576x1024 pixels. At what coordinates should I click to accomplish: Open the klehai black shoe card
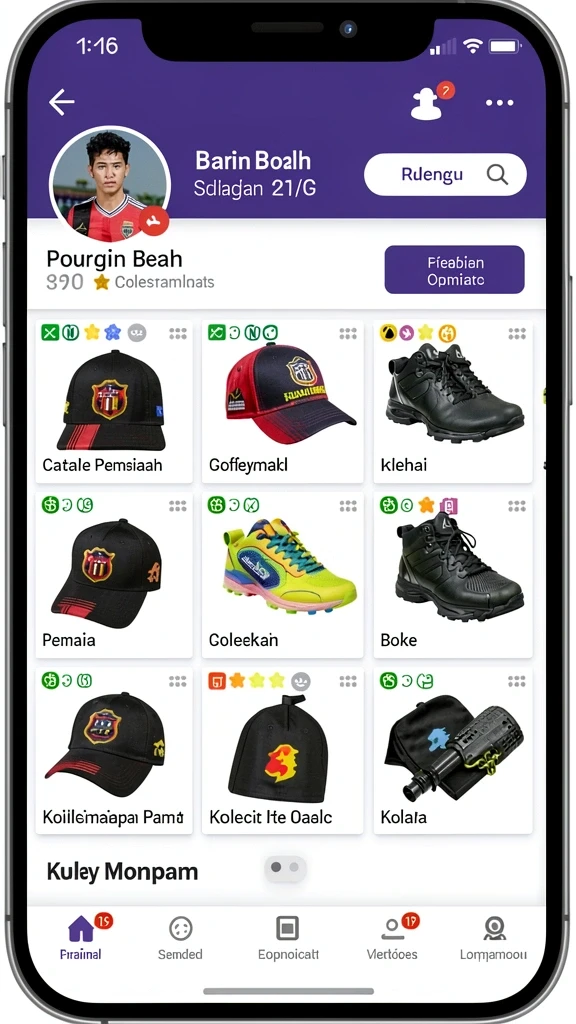click(x=453, y=401)
